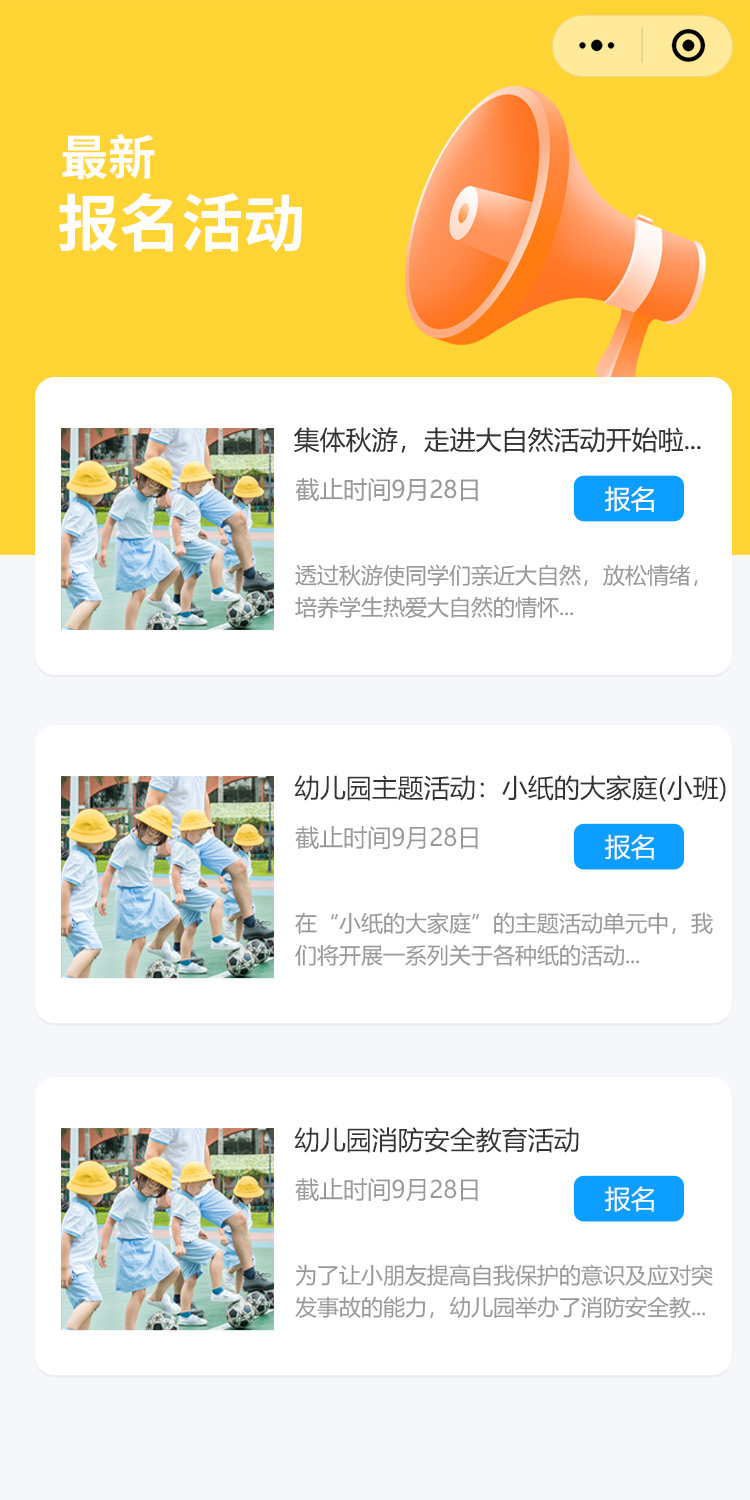Sign up for 小纸的大家庭 activity
This screenshot has height=1500, width=750.
628,847
